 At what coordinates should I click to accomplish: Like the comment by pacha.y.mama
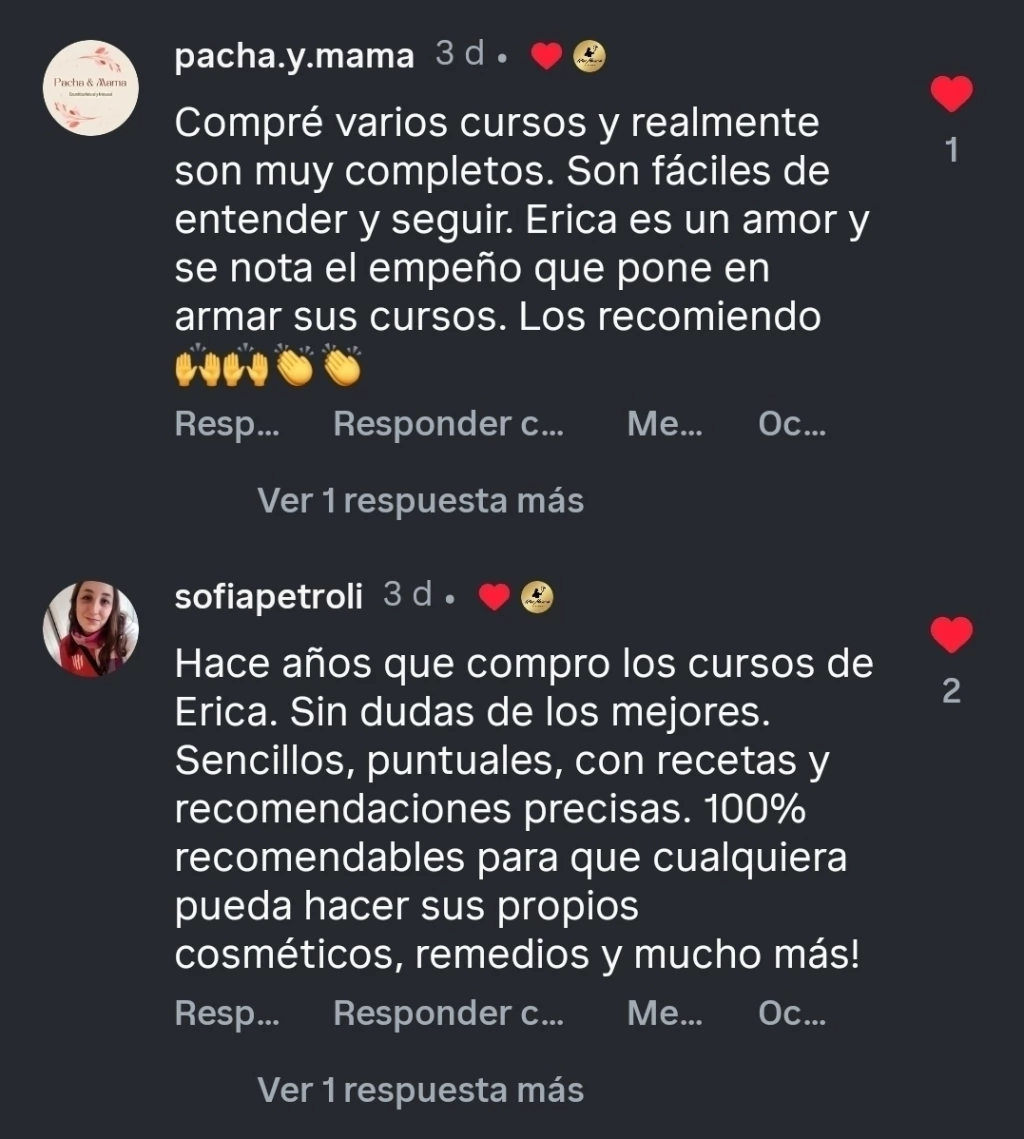click(x=951, y=95)
